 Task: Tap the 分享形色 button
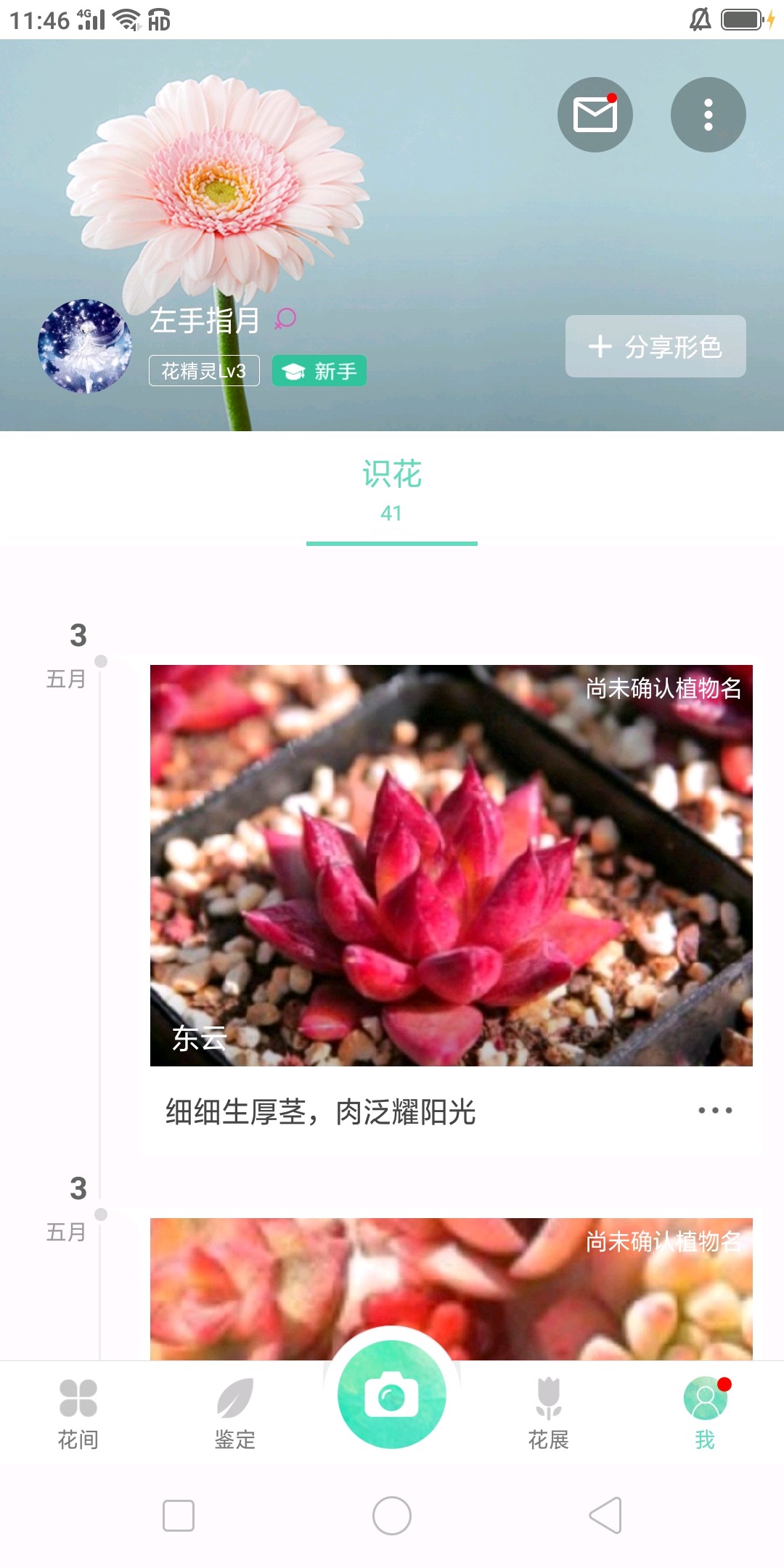coord(656,346)
